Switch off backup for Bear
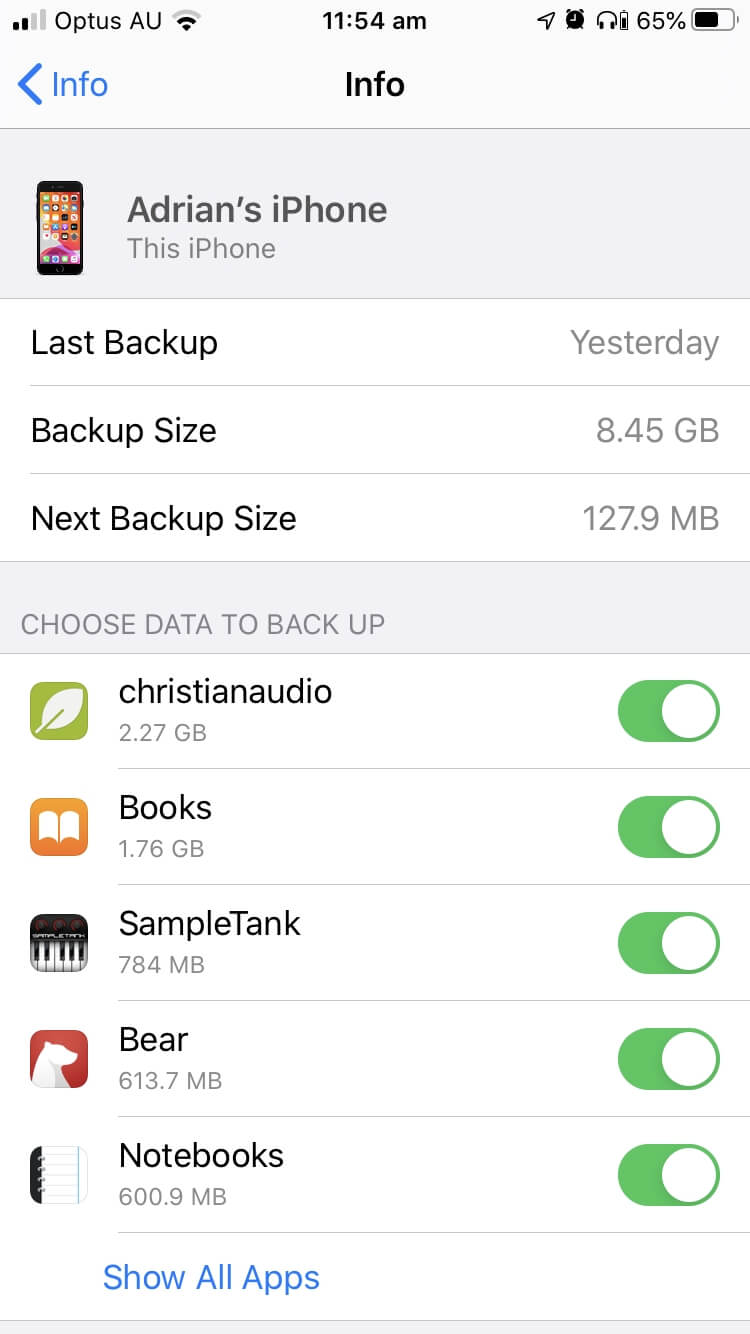 (668, 1059)
